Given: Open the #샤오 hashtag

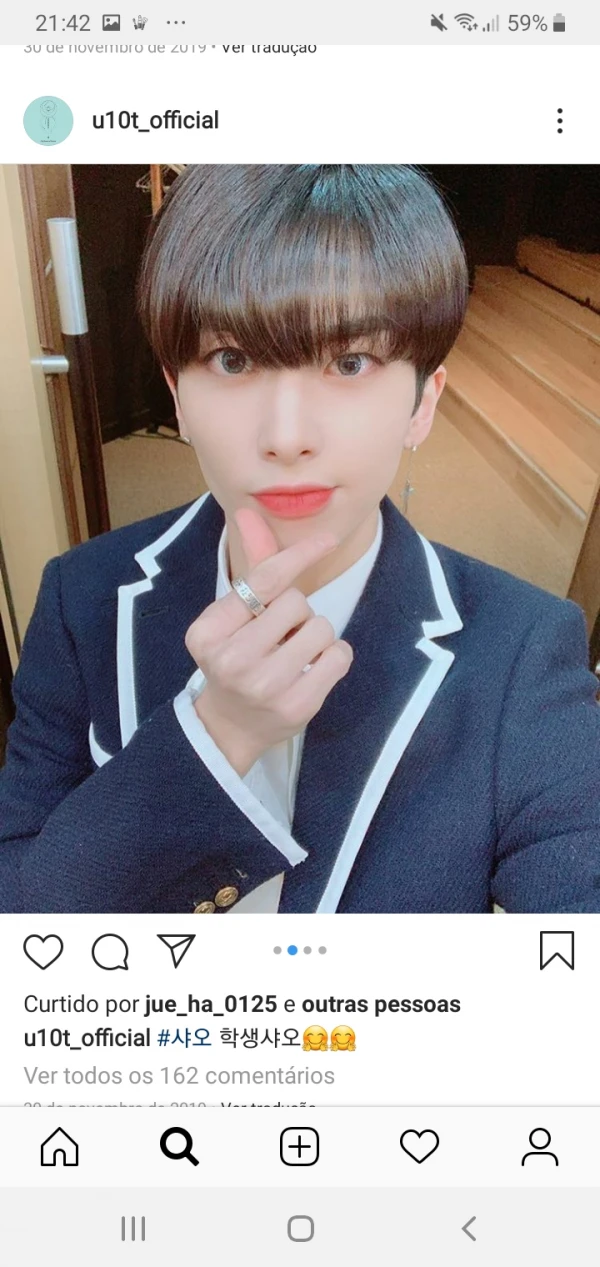Looking at the screenshot, I should pos(184,1039).
